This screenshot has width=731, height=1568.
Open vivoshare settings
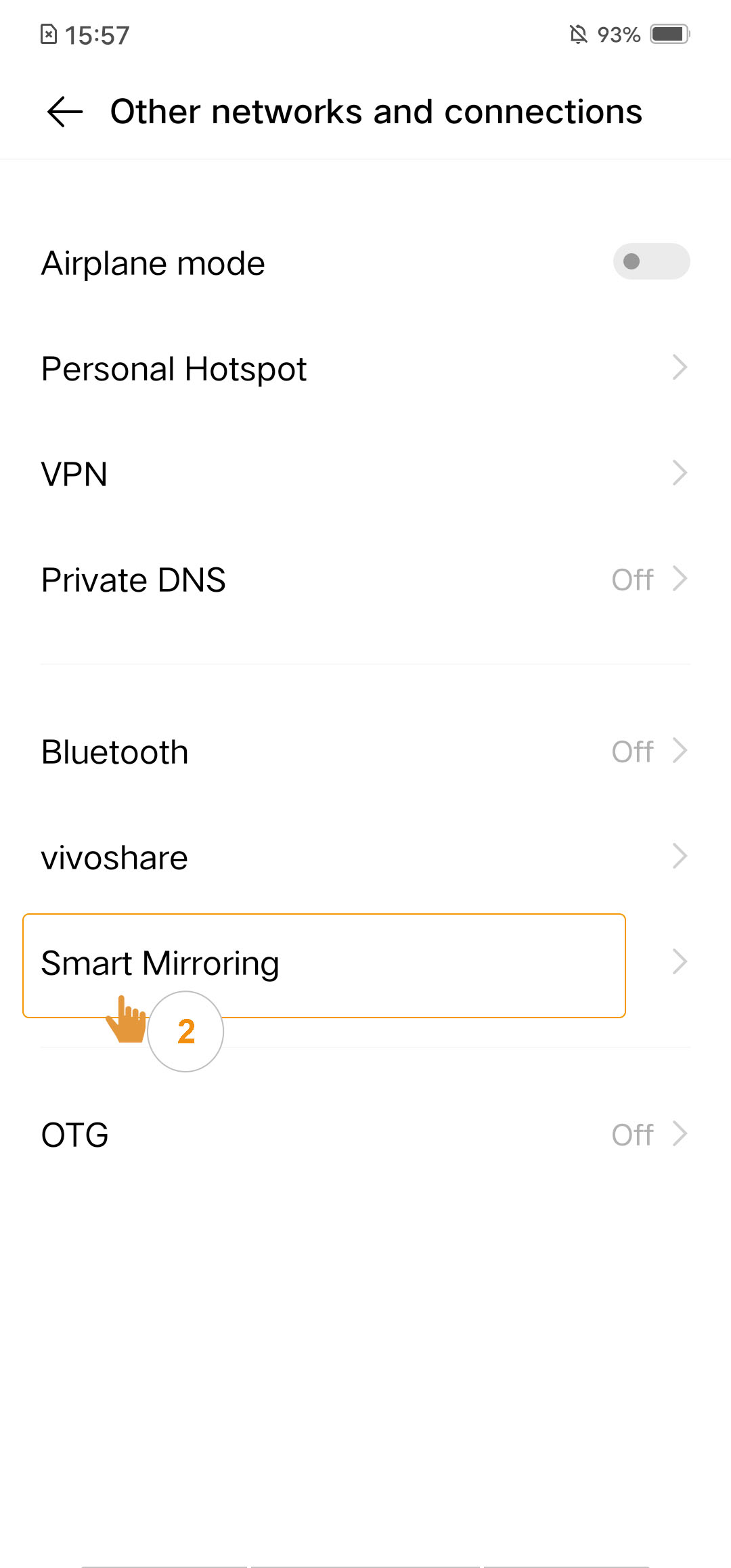(365, 858)
